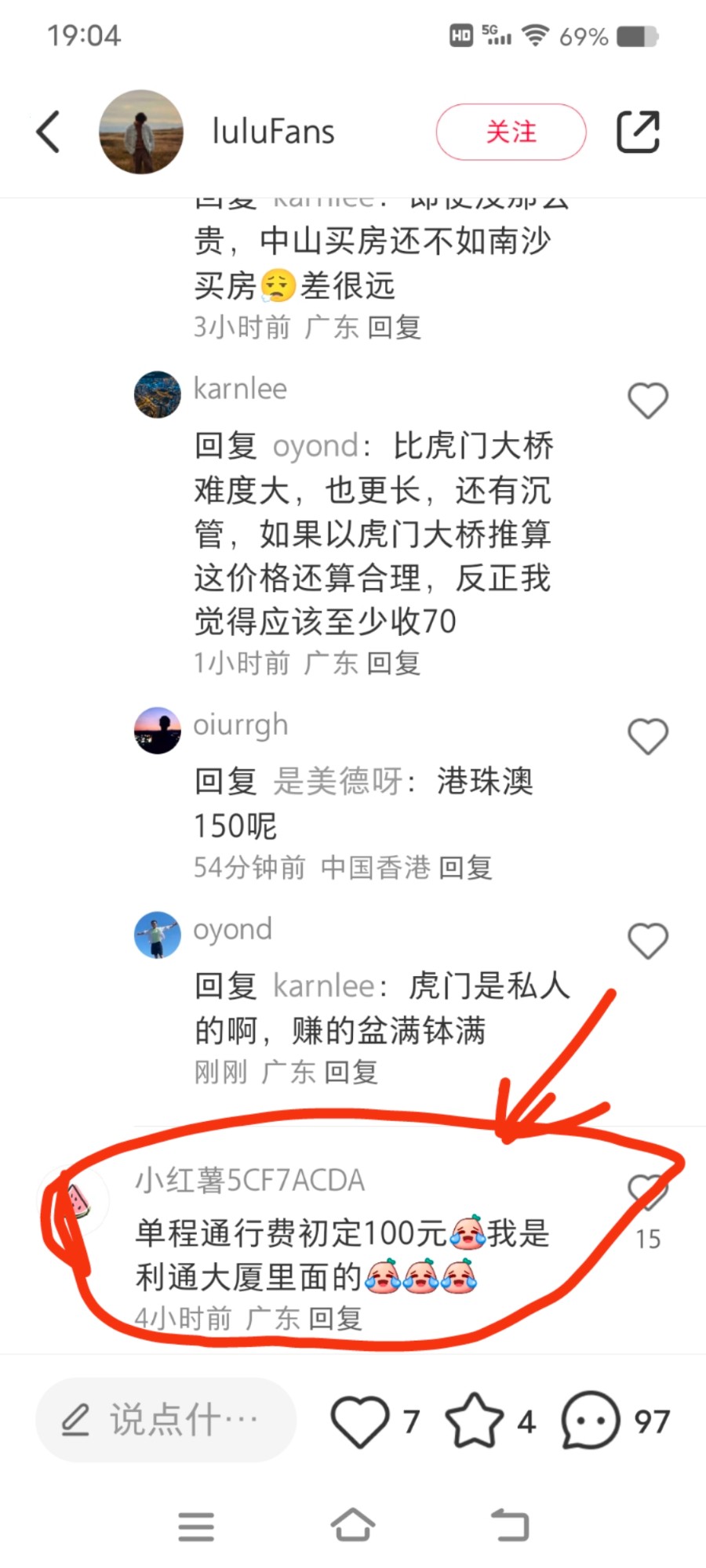Go to the system home screen
This screenshot has width=706, height=1568.
point(352,1525)
